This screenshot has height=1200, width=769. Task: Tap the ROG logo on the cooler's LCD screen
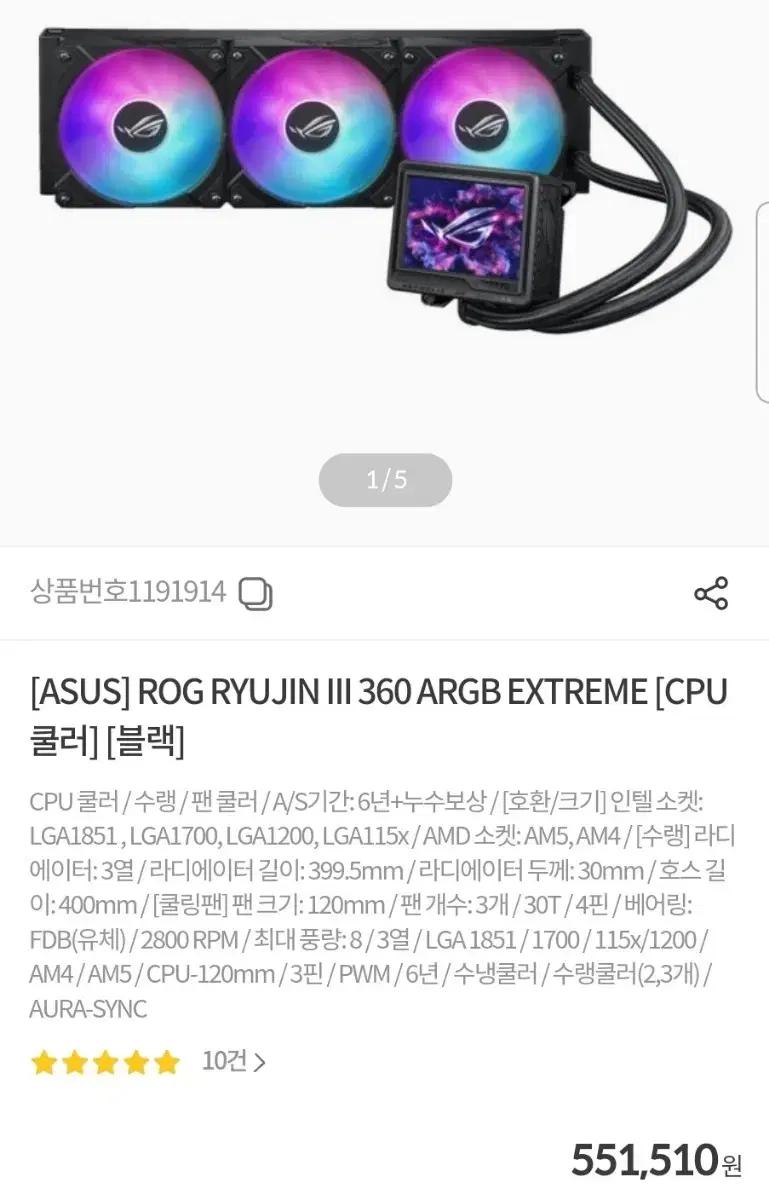coord(464,228)
